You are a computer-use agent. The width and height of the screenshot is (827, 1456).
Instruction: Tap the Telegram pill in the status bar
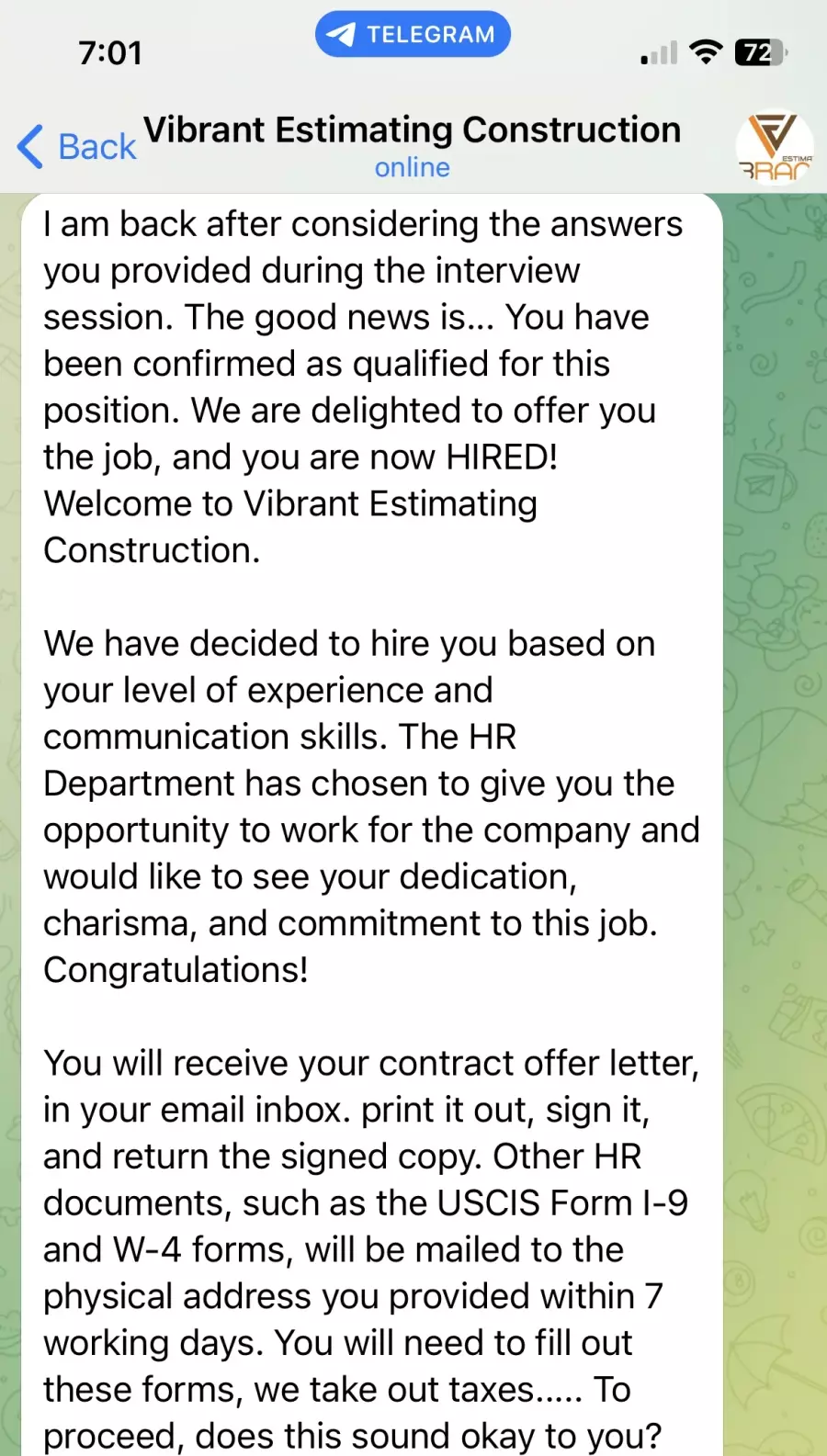click(413, 34)
